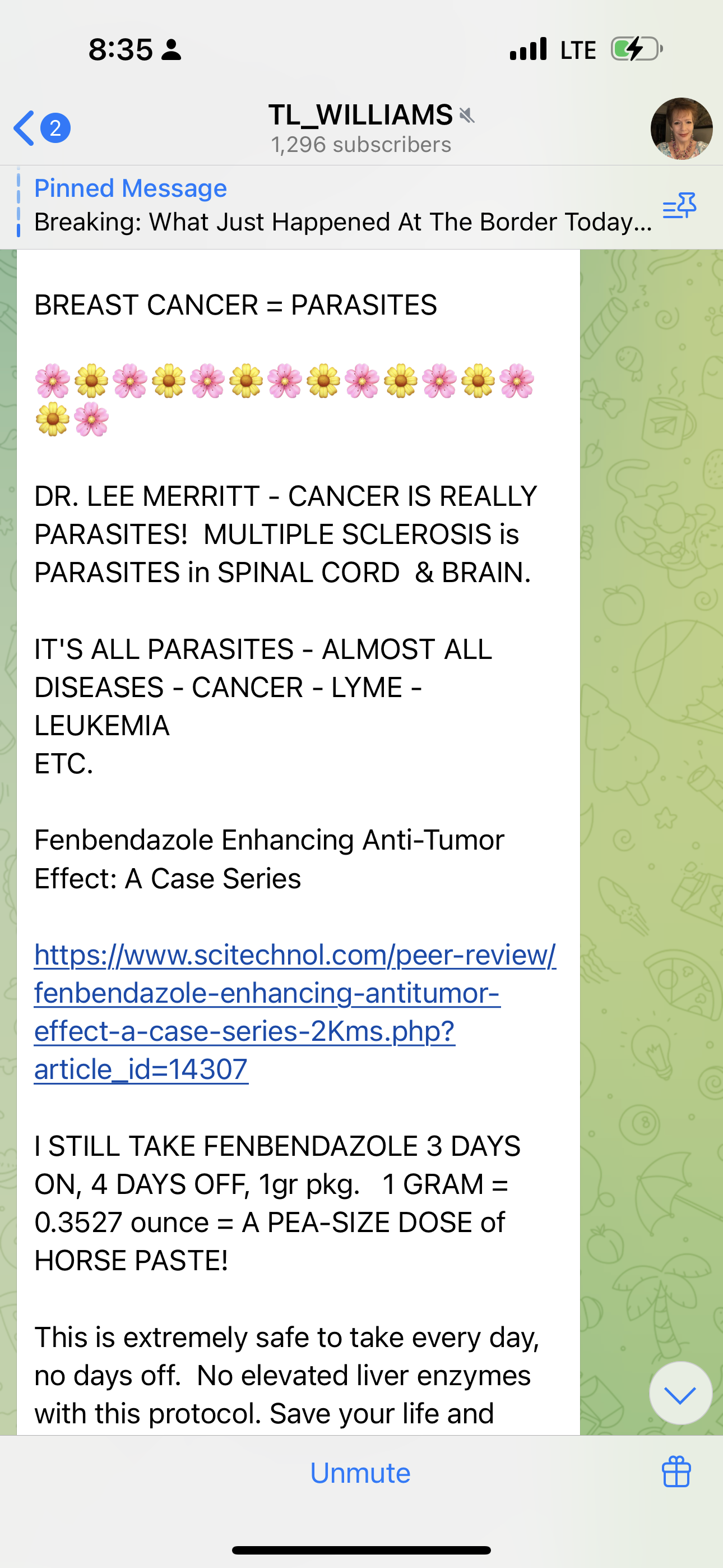Open the TL_WILLIAMS channel profile photo
723x1568 pixels.
click(681, 128)
